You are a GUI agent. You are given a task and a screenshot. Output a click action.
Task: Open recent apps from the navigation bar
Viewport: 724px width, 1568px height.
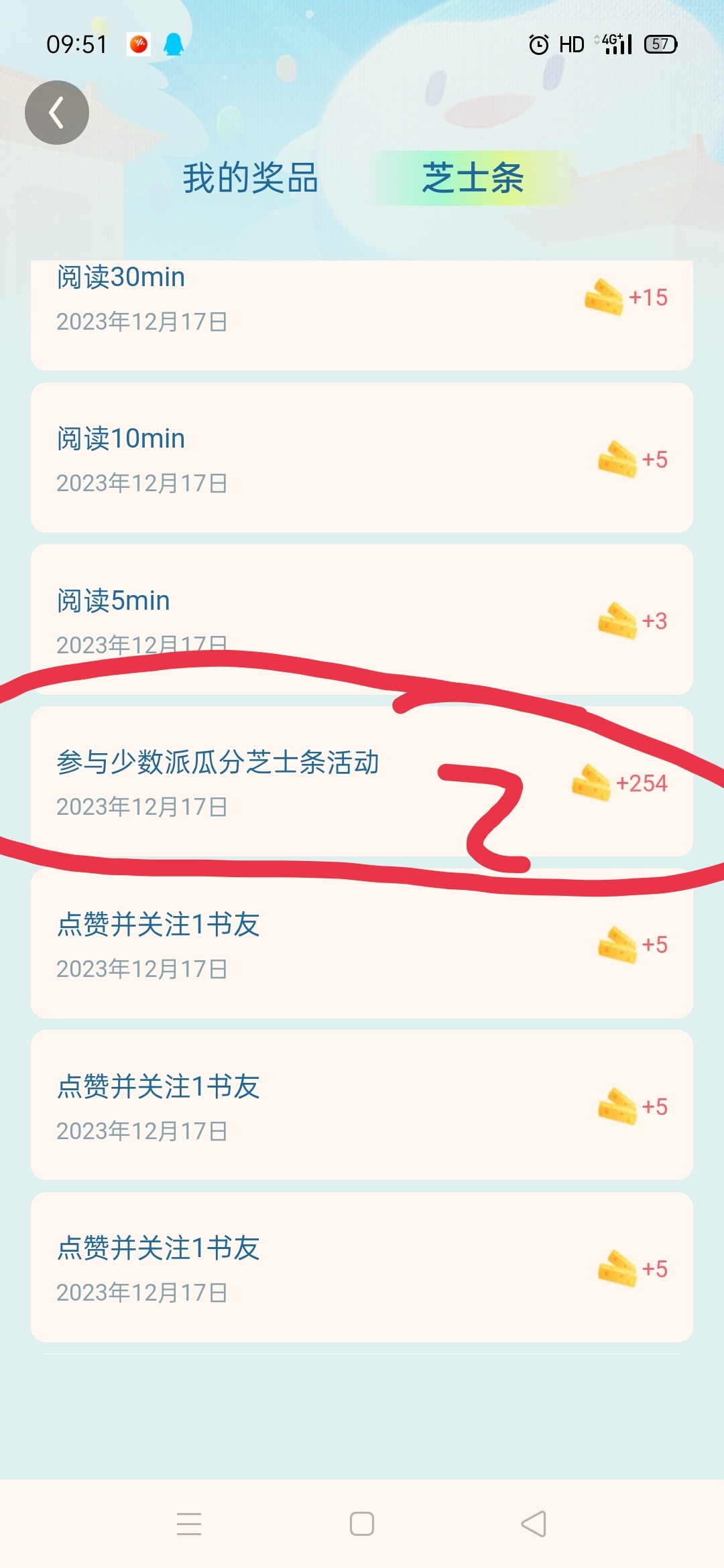coord(189,1524)
